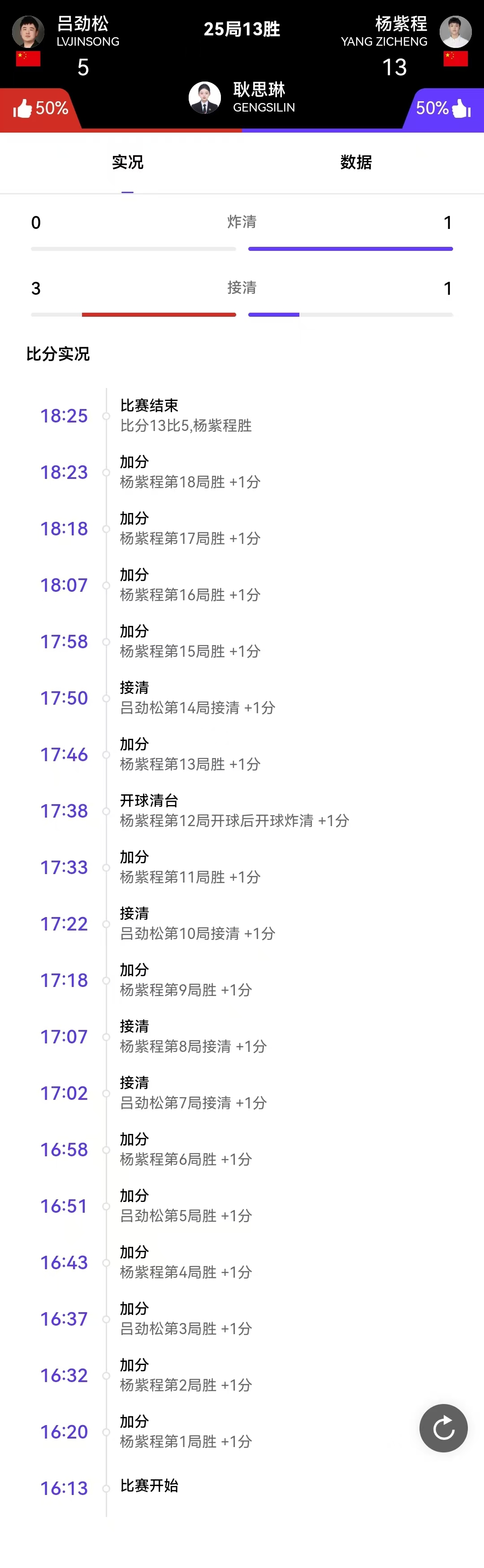Open 吕劲松's player avatar
This screenshot has width=484, height=1568.
[x=28, y=32]
